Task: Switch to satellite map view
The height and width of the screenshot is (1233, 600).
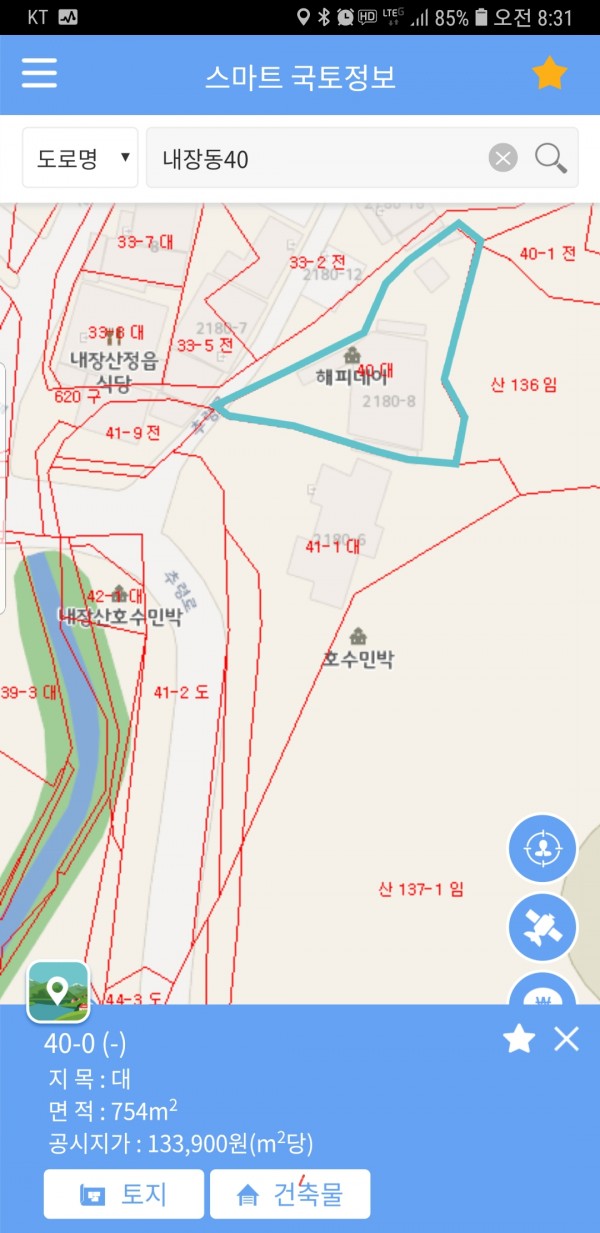Action: pyautogui.click(x=543, y=927)
